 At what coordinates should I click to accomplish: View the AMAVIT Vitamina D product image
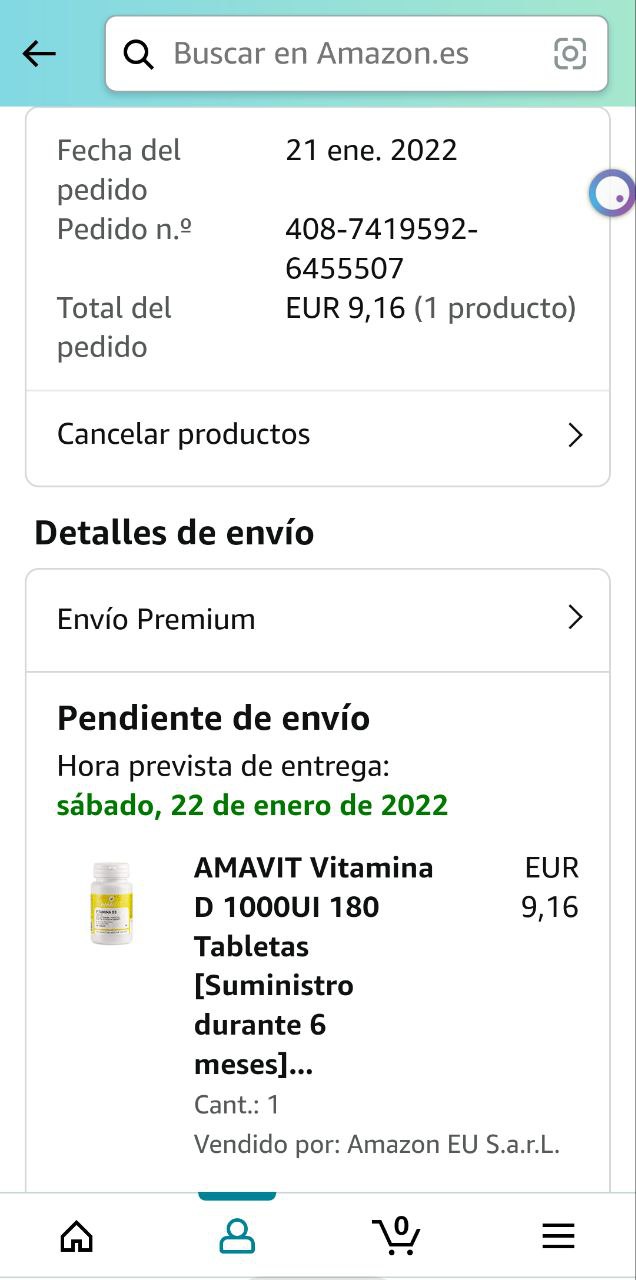(x=110, y=904)
